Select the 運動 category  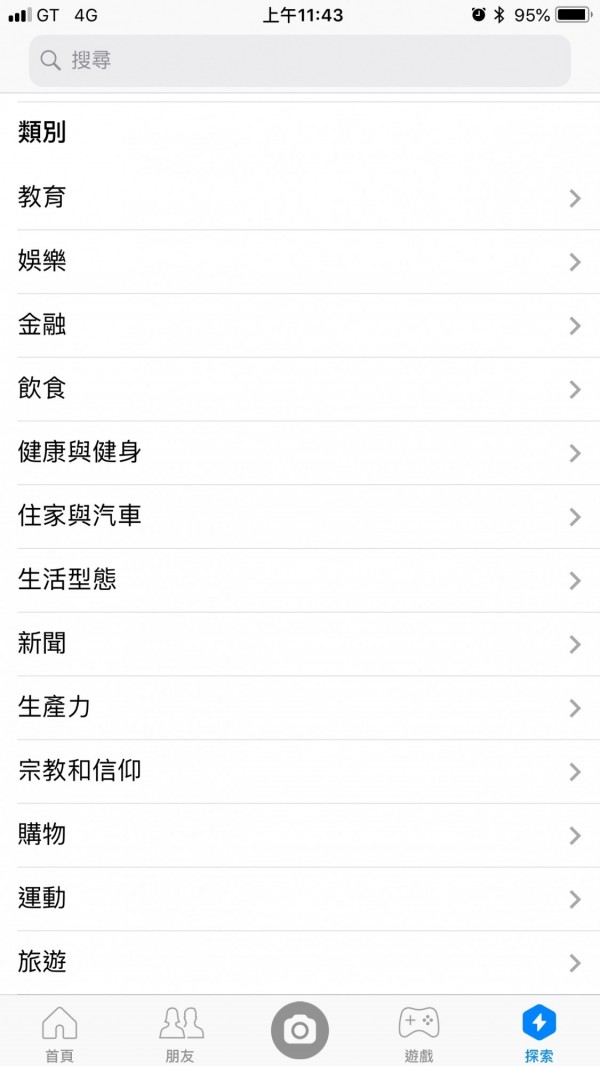coord(300,899)
